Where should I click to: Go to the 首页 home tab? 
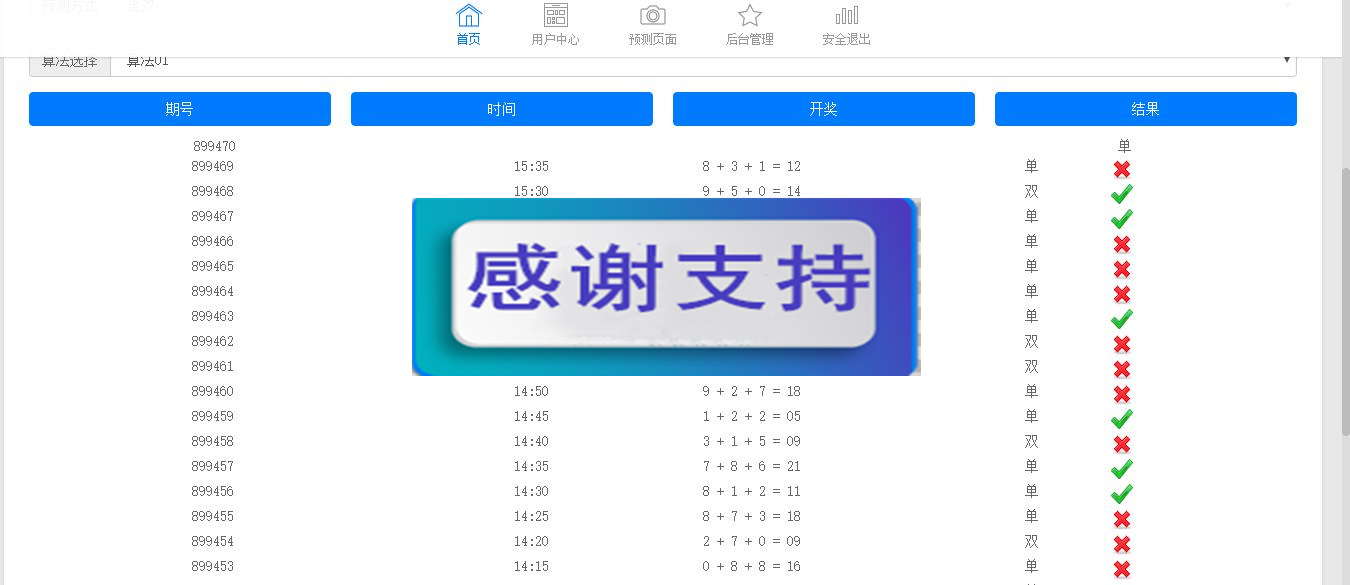pos(468,25)
